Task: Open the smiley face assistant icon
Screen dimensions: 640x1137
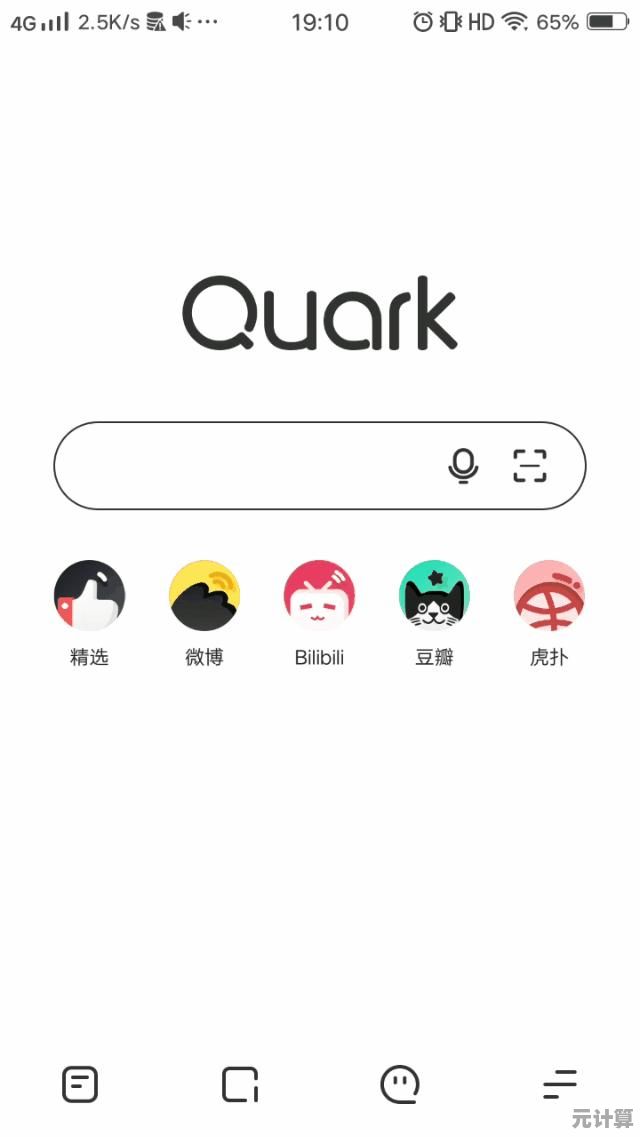Action: click(x=400, y=1084)
